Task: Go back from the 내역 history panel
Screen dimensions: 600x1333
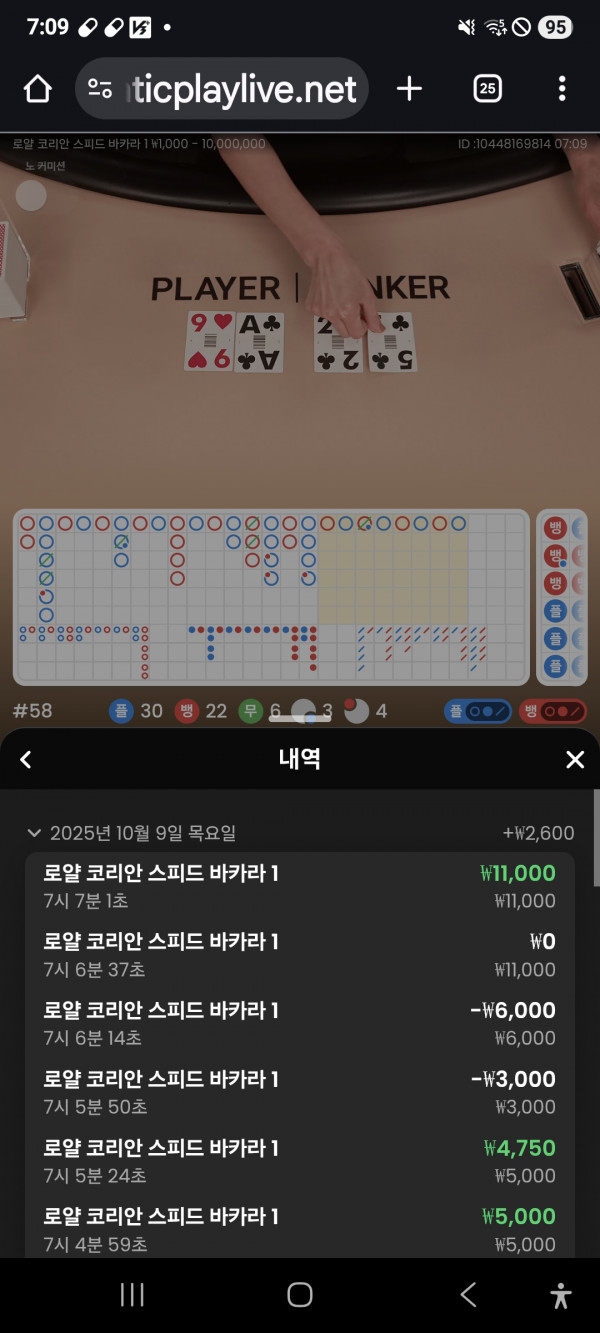Action: (26, 760)
